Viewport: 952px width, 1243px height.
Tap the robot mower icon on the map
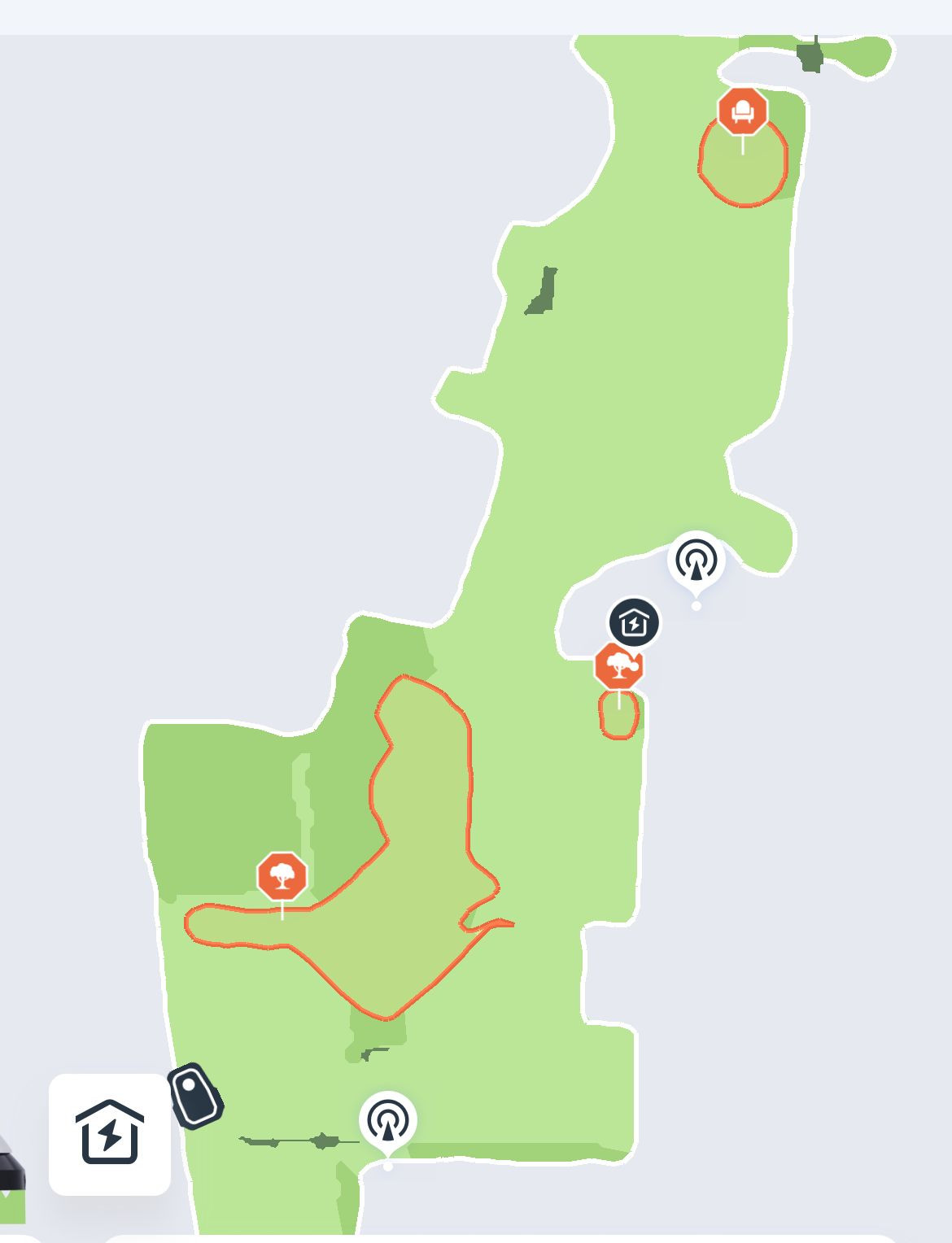pyautogui.click(x=195, y=1096)
